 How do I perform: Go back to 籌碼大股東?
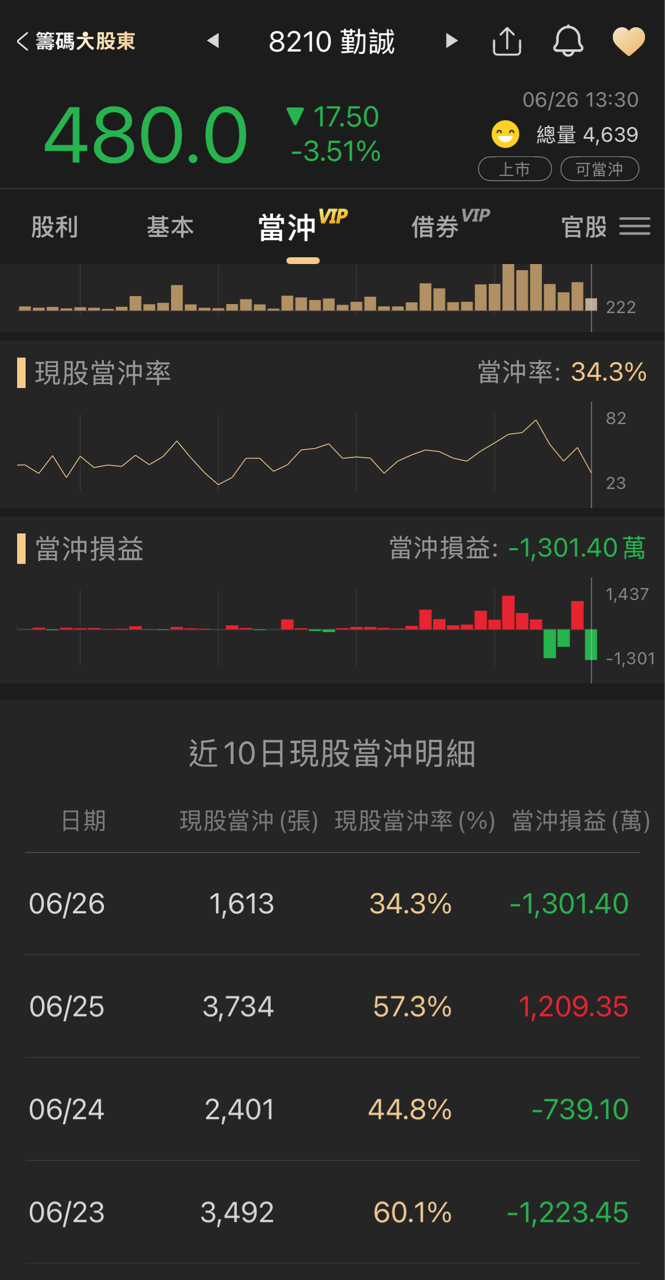pyautogui.click(x=75, y=42)
